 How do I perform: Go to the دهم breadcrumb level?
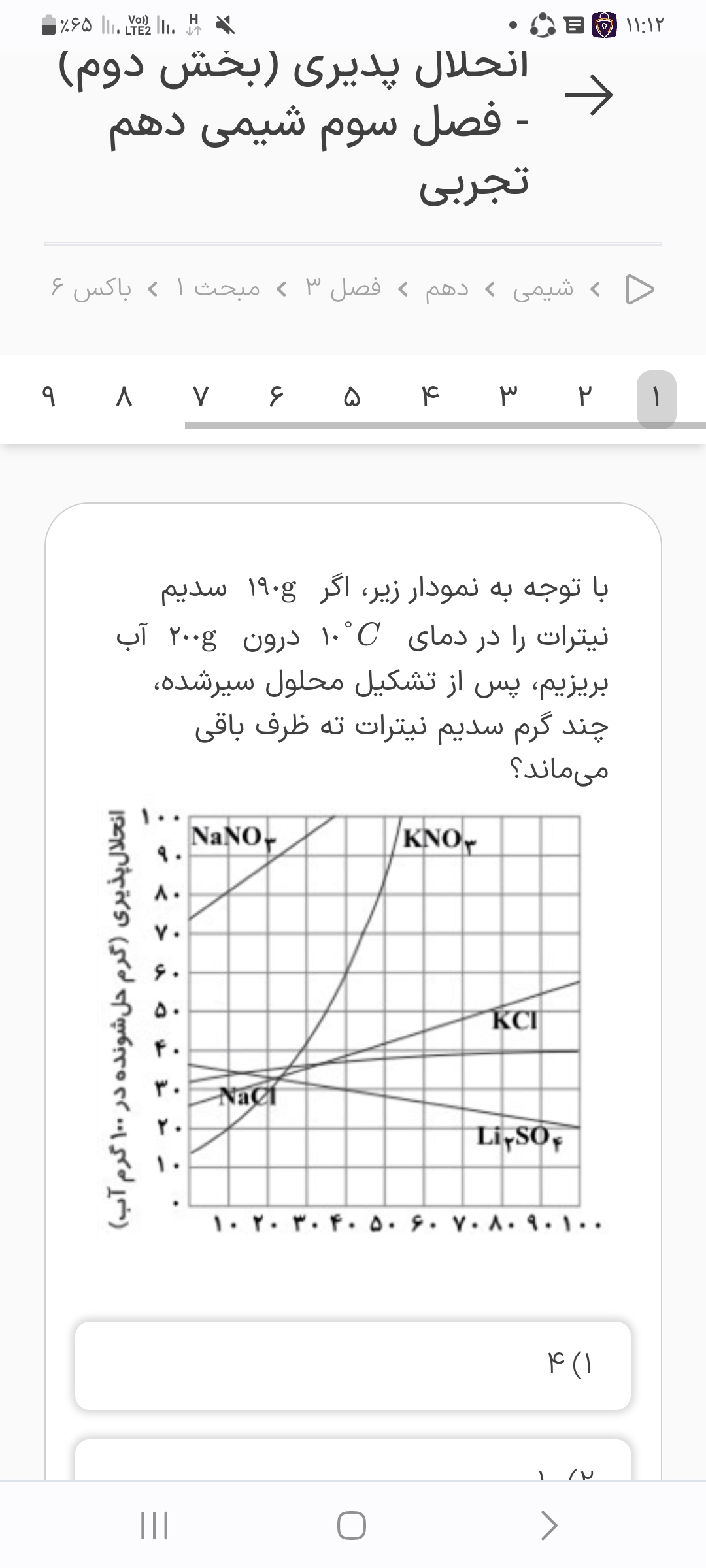(447, 288)
